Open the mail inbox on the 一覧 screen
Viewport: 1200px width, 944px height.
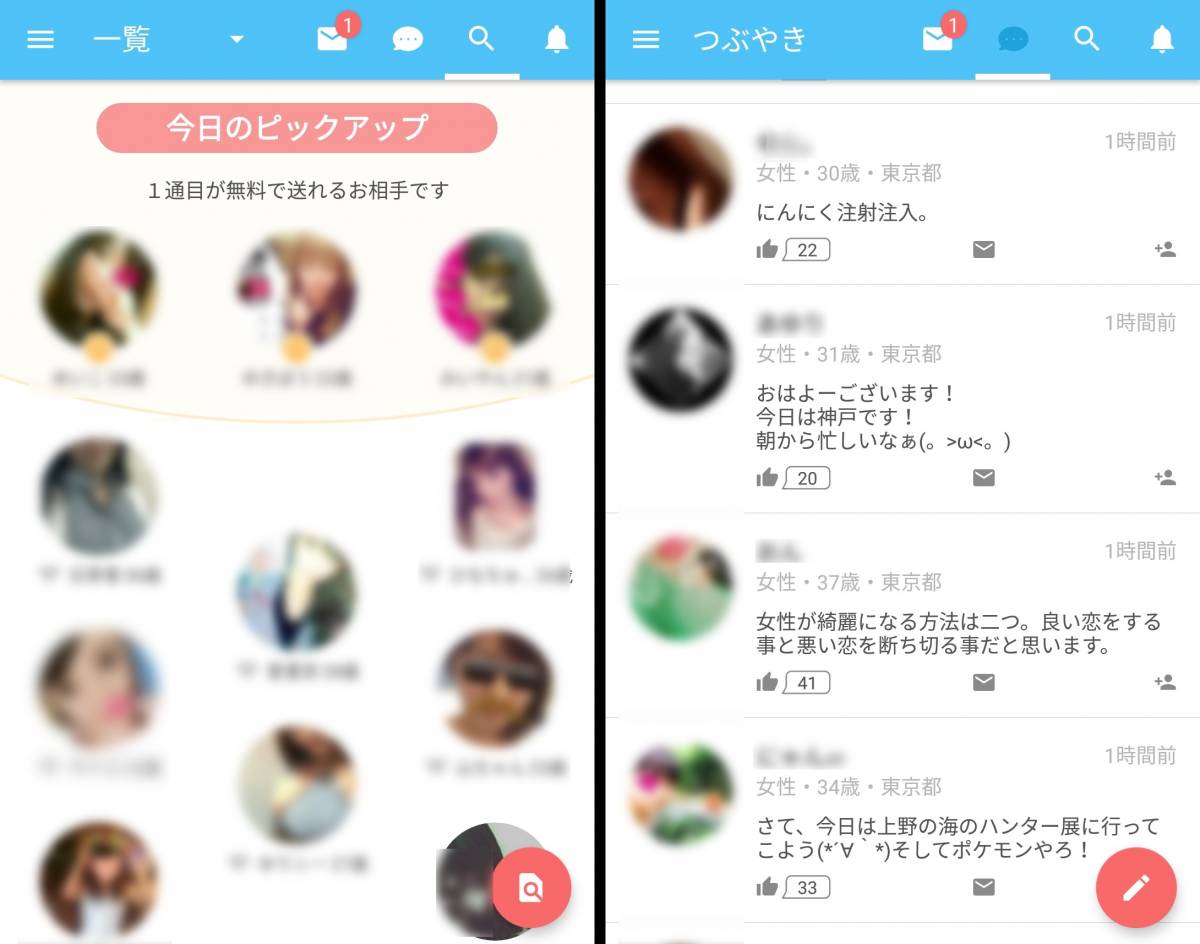coord(332,39)
